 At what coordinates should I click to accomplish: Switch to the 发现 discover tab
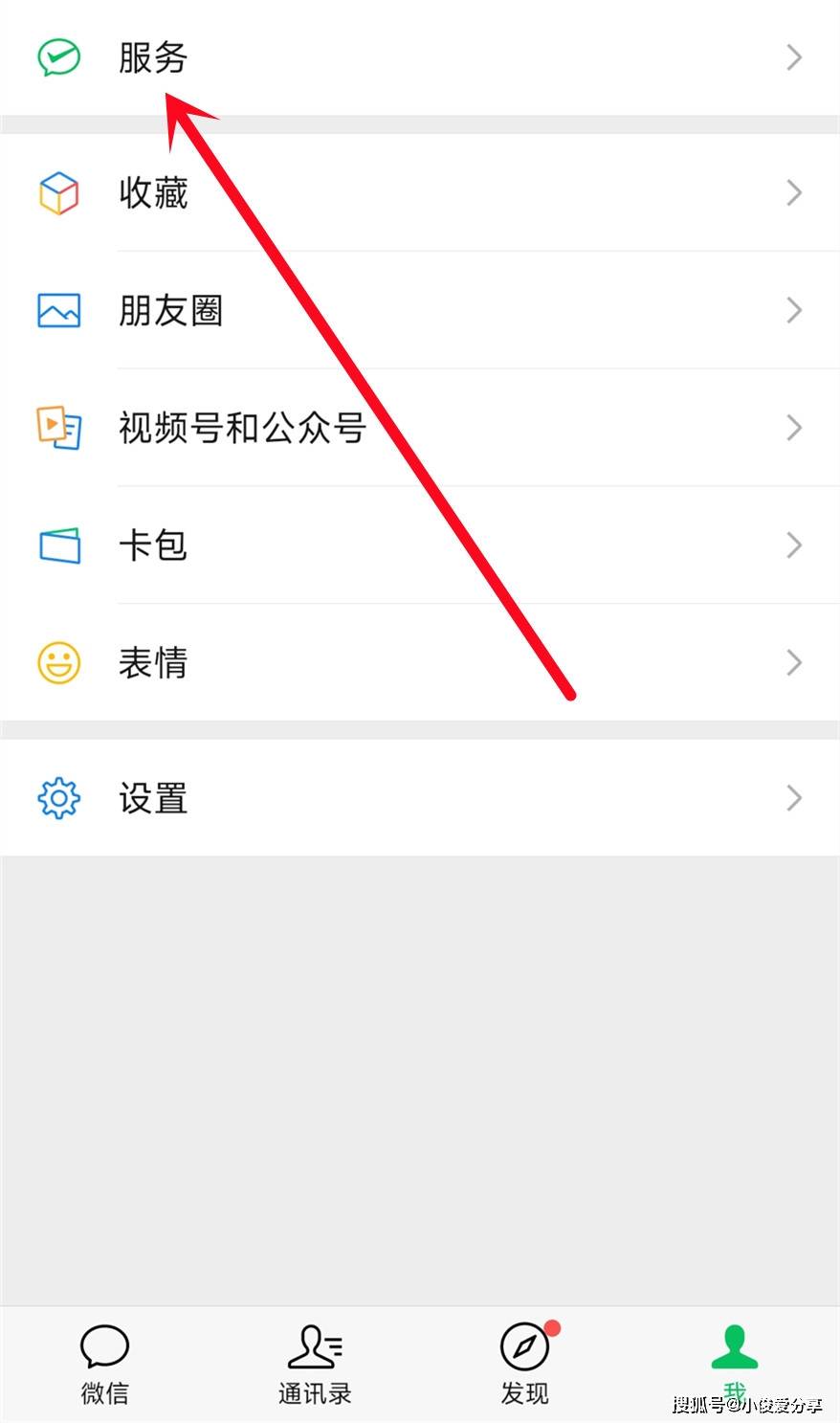(x=524, y=1364)
